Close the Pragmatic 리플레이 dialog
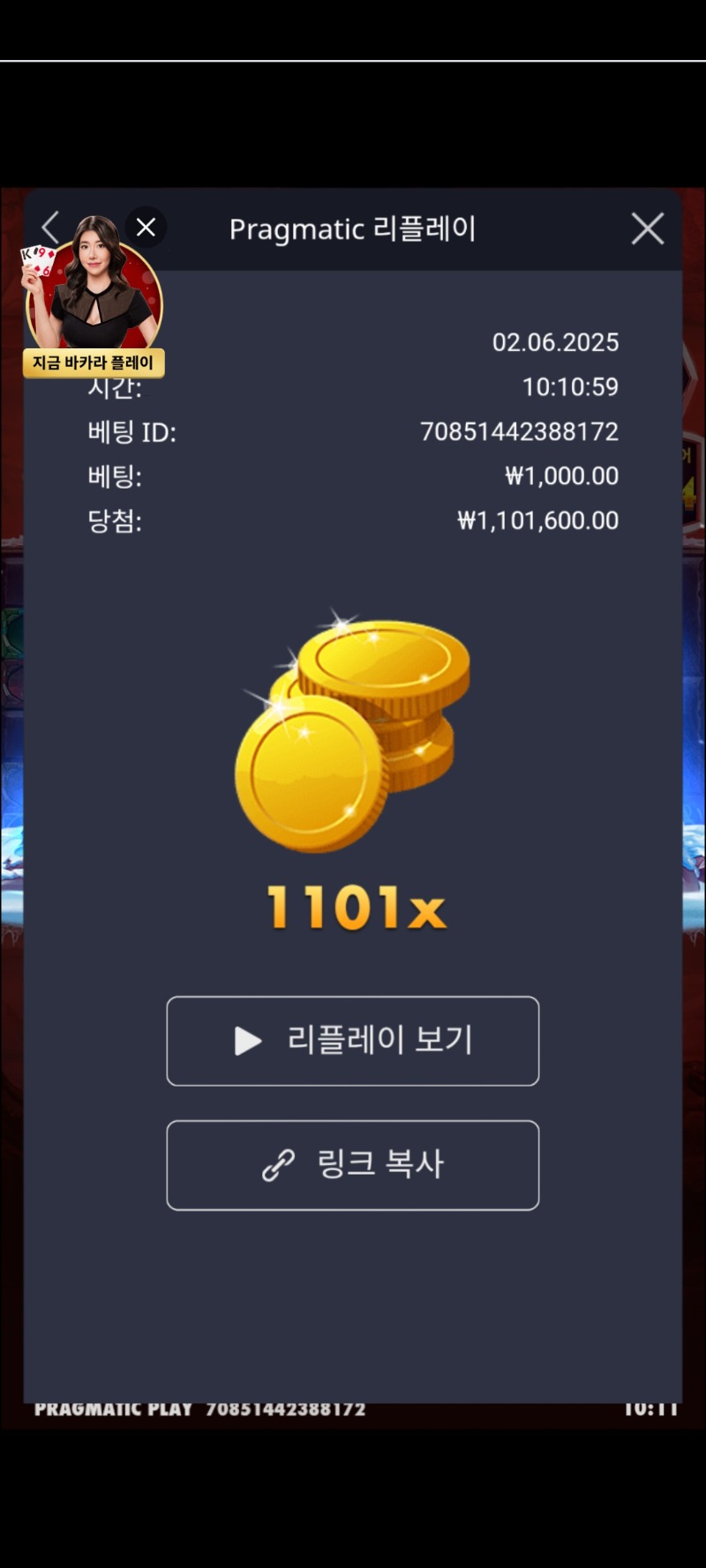 pyautogui.click(x=648, y=228)
